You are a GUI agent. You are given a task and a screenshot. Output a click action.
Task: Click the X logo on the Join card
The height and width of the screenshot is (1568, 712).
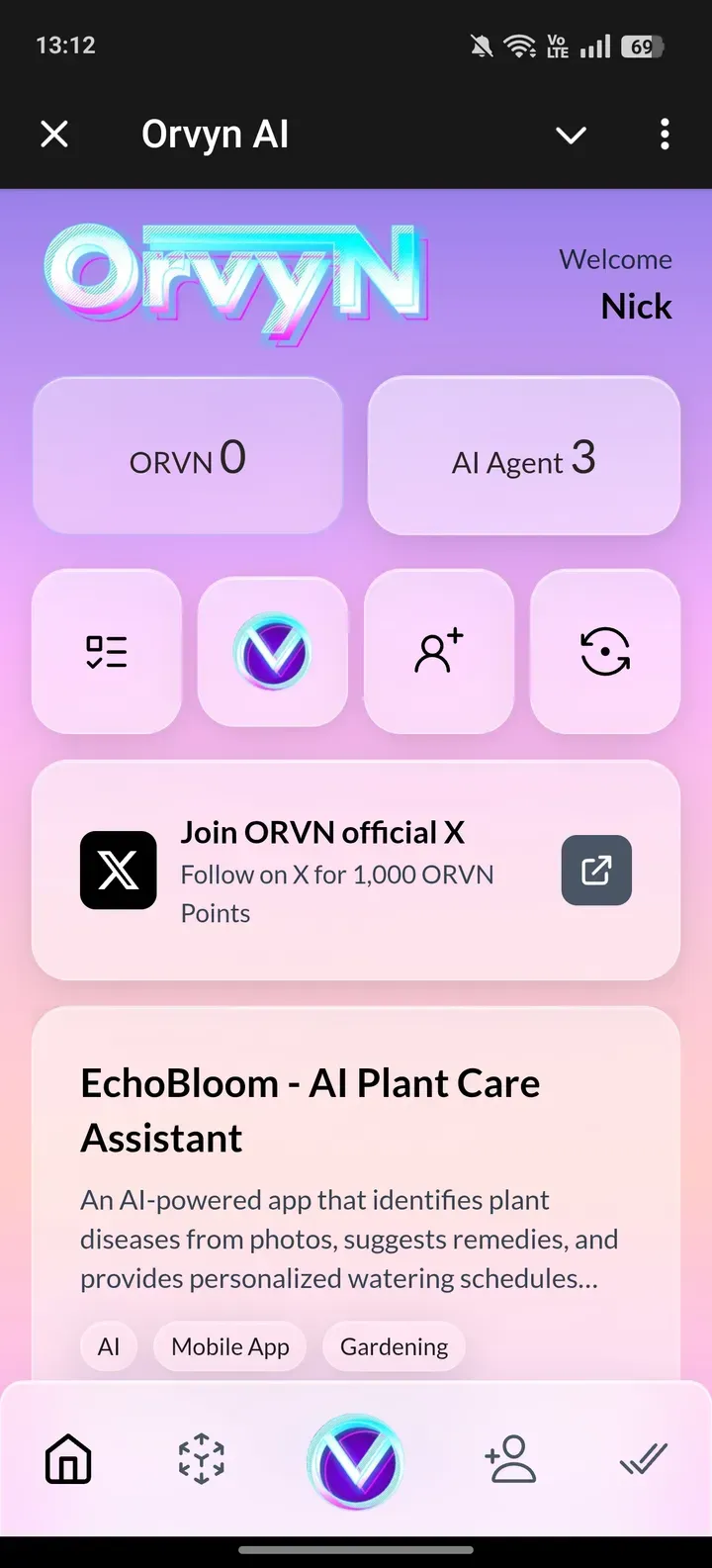[x=119, y=871]
